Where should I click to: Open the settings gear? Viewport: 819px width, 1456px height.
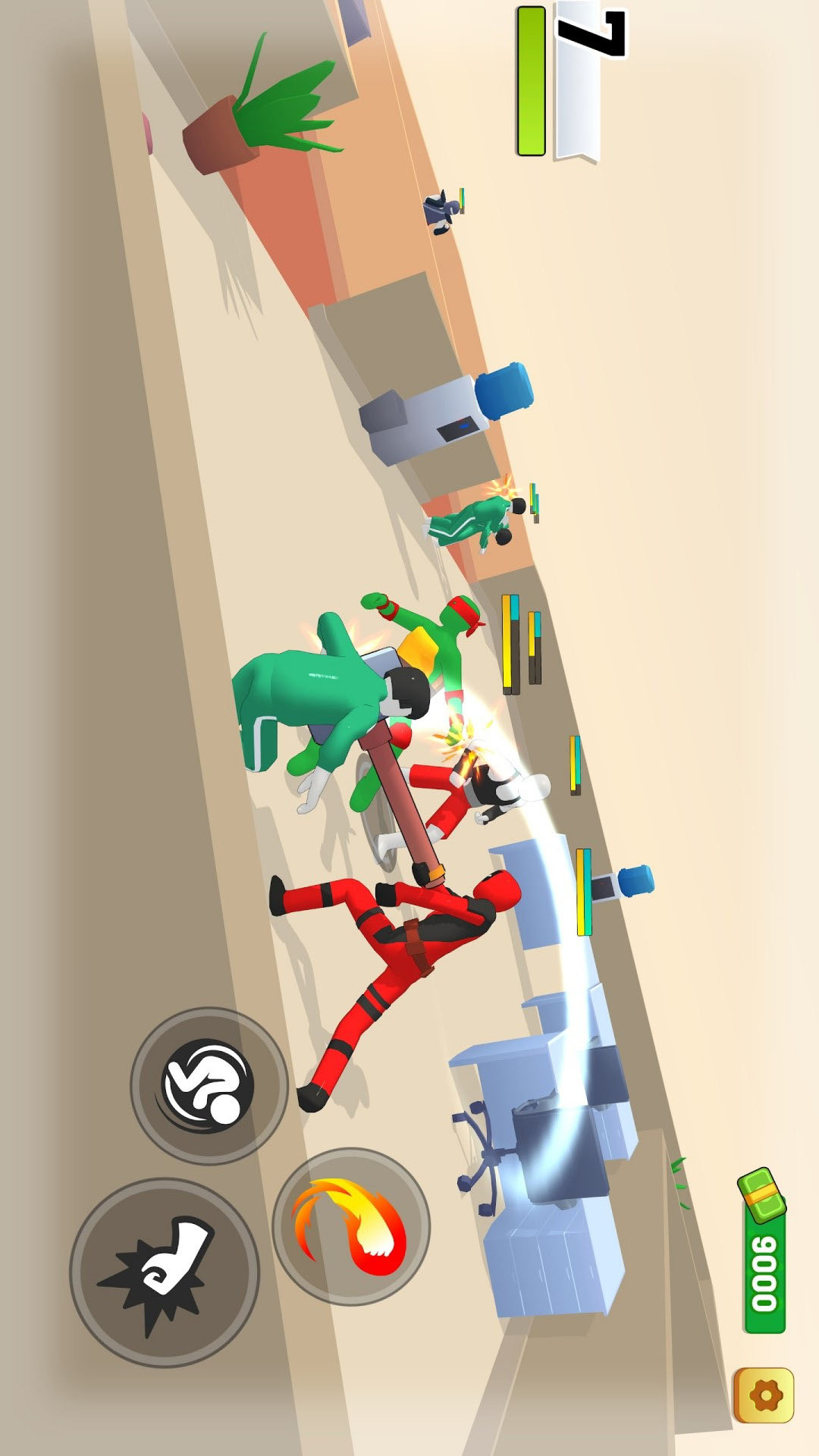[764, 1395]
